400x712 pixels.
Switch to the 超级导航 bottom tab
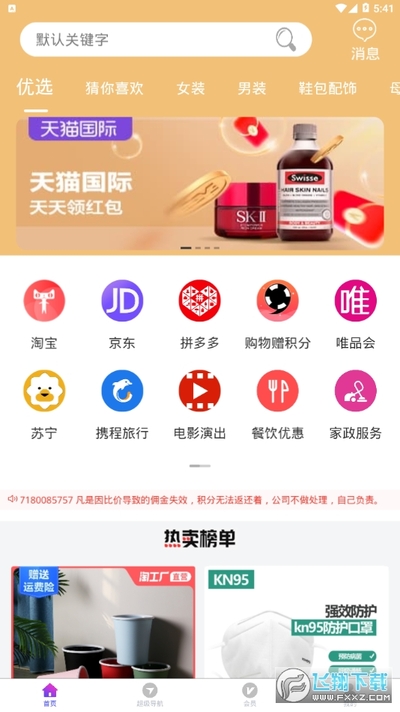point(150,696)
